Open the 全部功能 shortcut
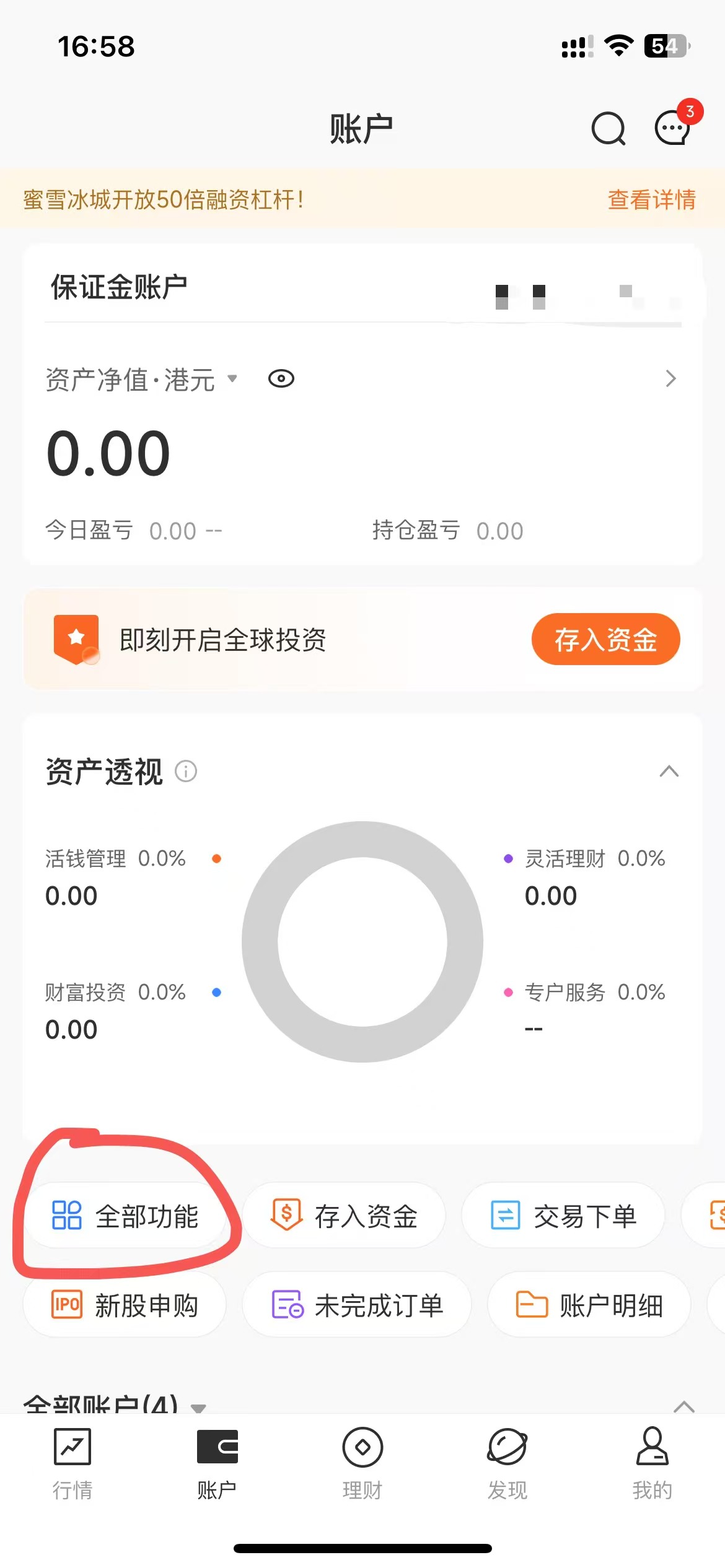The width and height of the screenshot is (725, 1568). pos(126,1216)
